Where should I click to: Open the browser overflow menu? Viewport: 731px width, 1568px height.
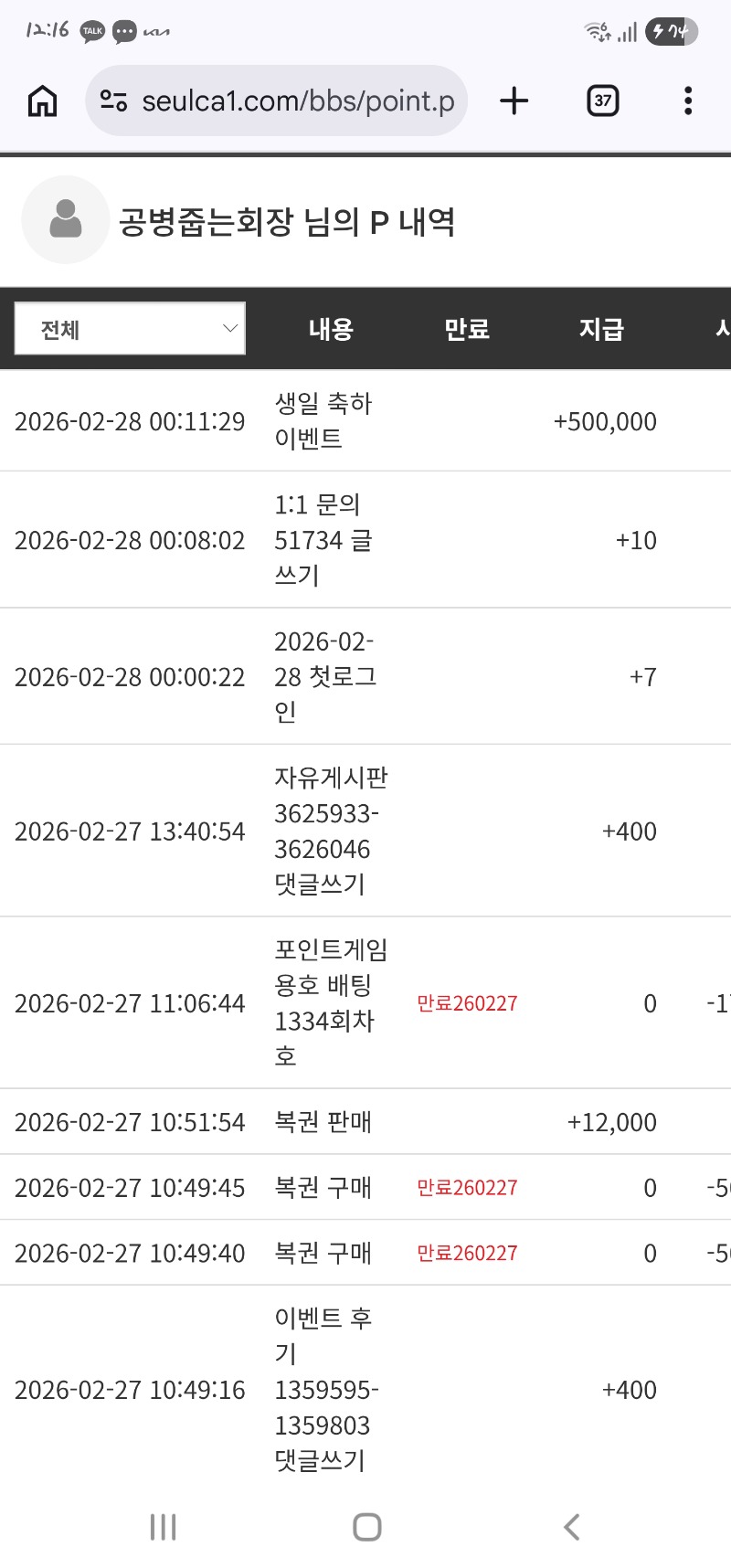pos(688,101)
